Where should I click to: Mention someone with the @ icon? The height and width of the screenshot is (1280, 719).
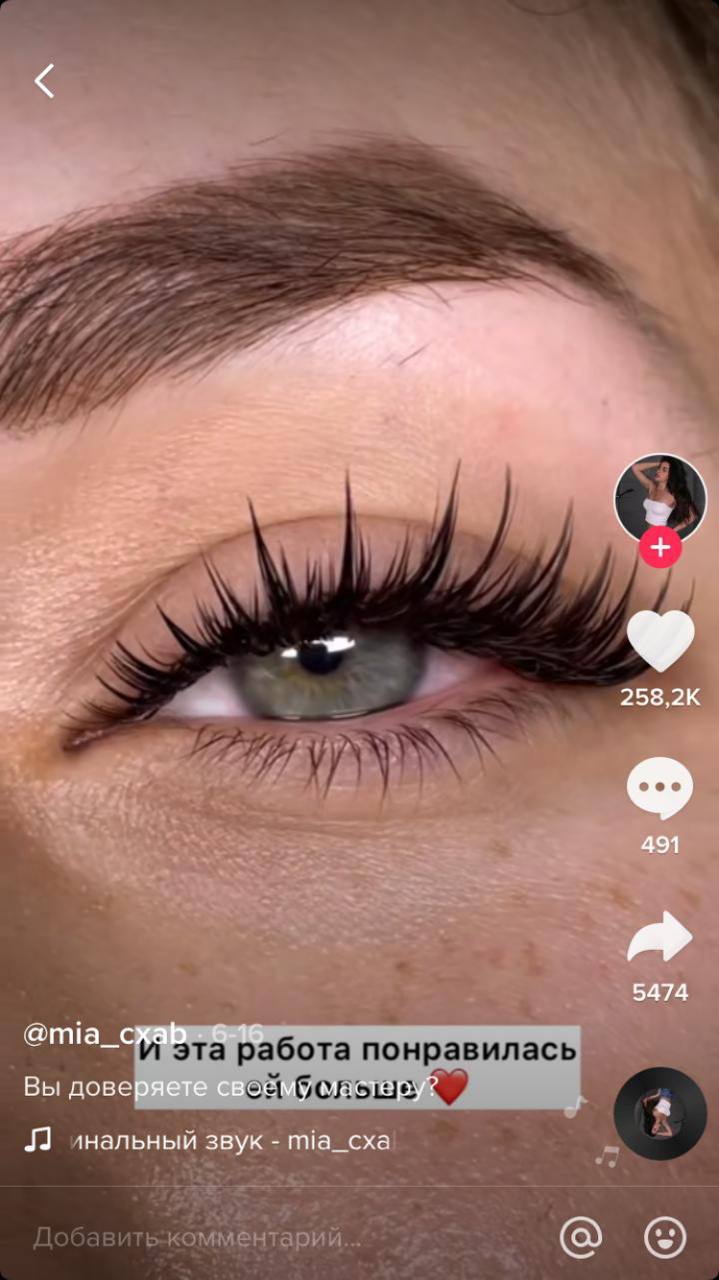click(581, 1237)
